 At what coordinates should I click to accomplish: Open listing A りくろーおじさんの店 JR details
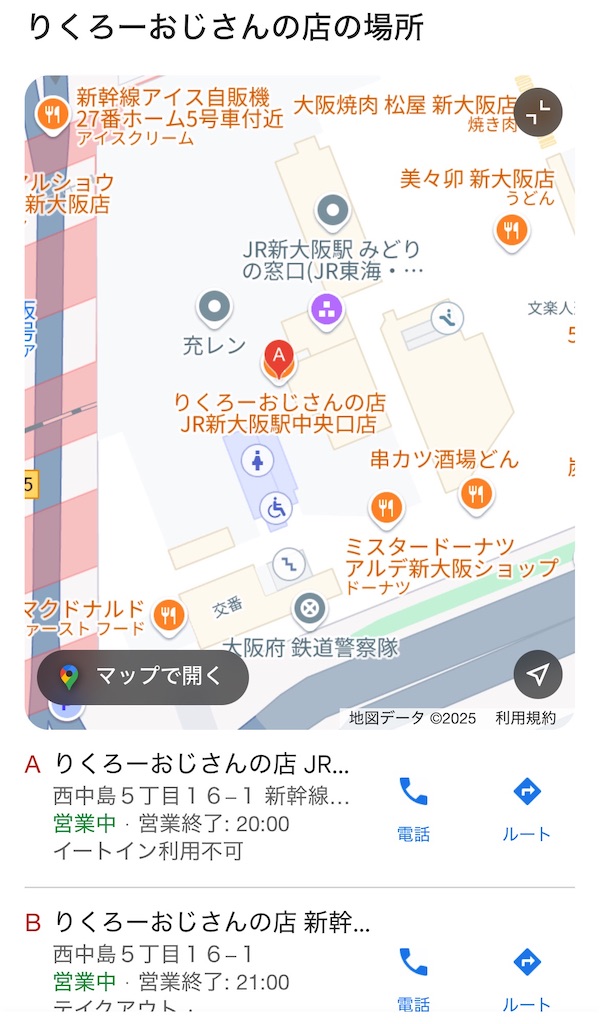coord(203,765)
